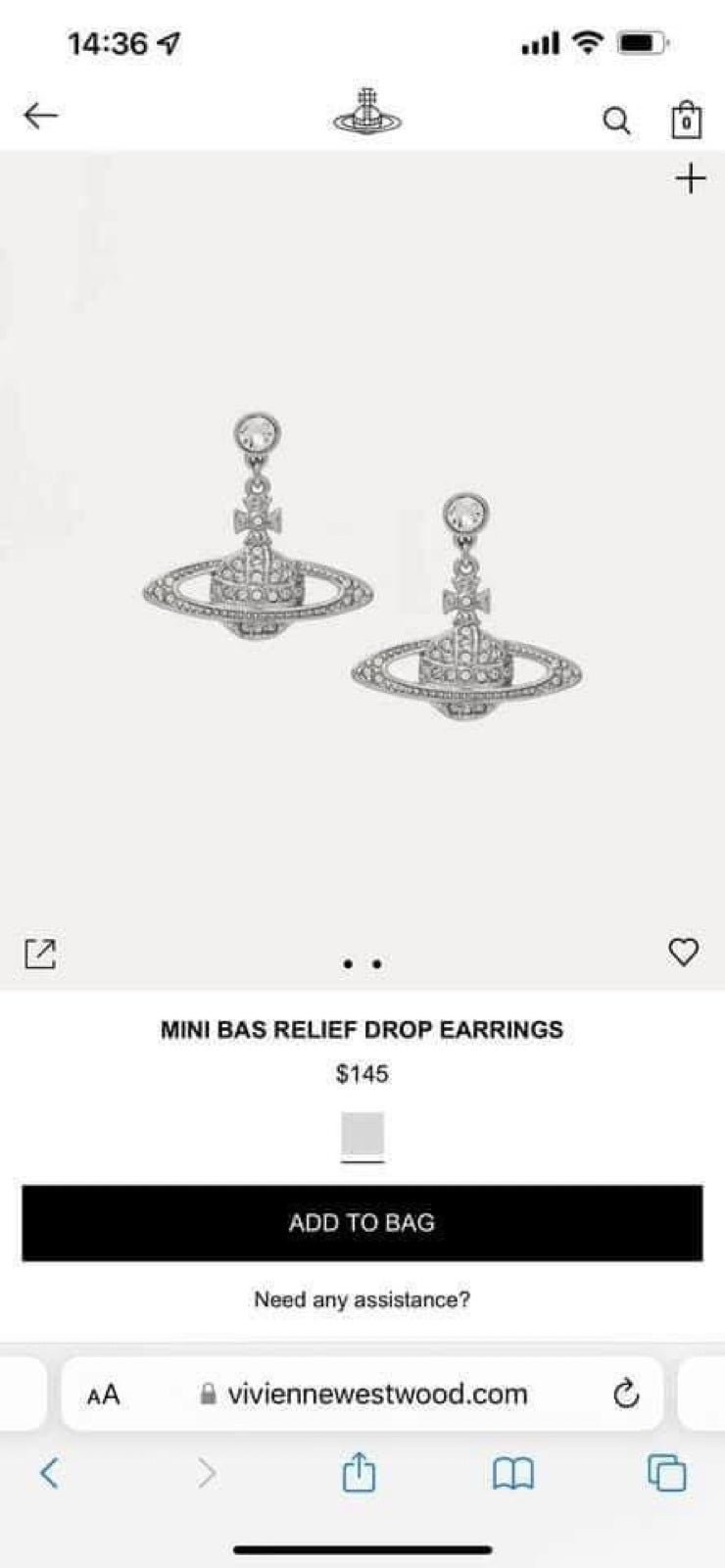Open the Need any assistance link
Image resolution: width=725 pixels, height=1568 pixels.
[362, 1299]
